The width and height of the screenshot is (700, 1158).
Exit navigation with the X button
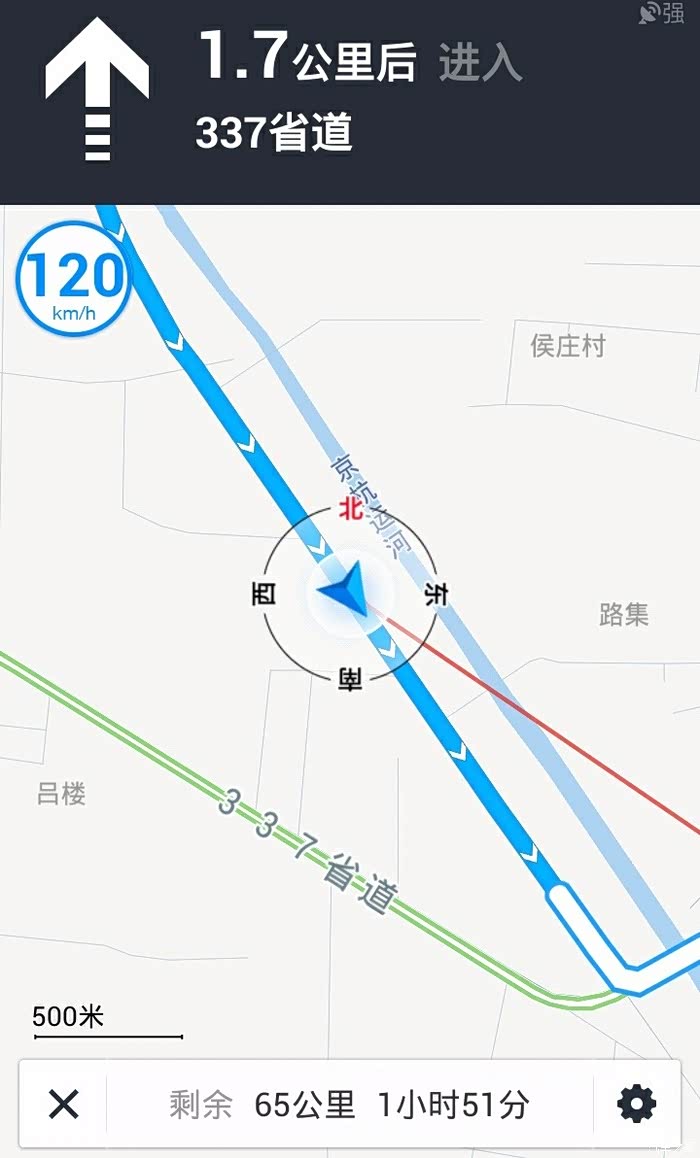pyautogui.click(x=64, y=1105)
